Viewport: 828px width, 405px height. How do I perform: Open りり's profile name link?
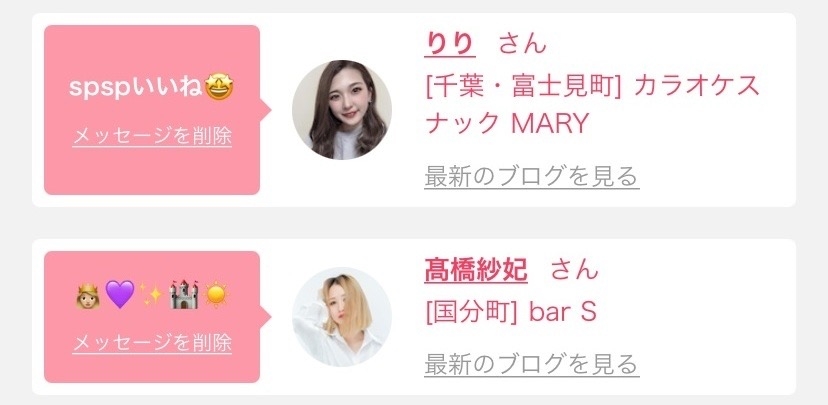[x=450, y=44]
